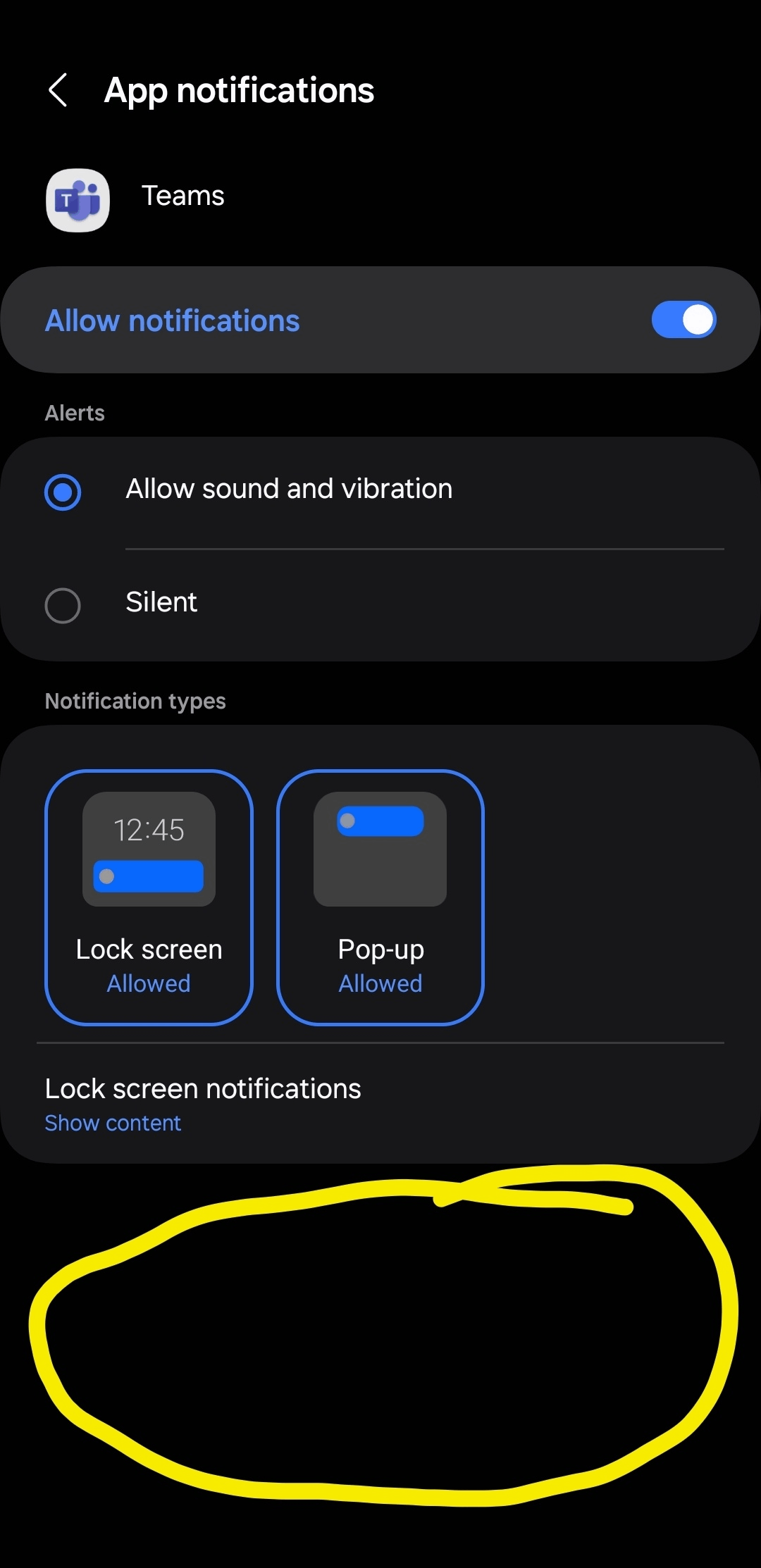Turn off Allow notifications switch
761x1568 pixels.
click(683, 320)
